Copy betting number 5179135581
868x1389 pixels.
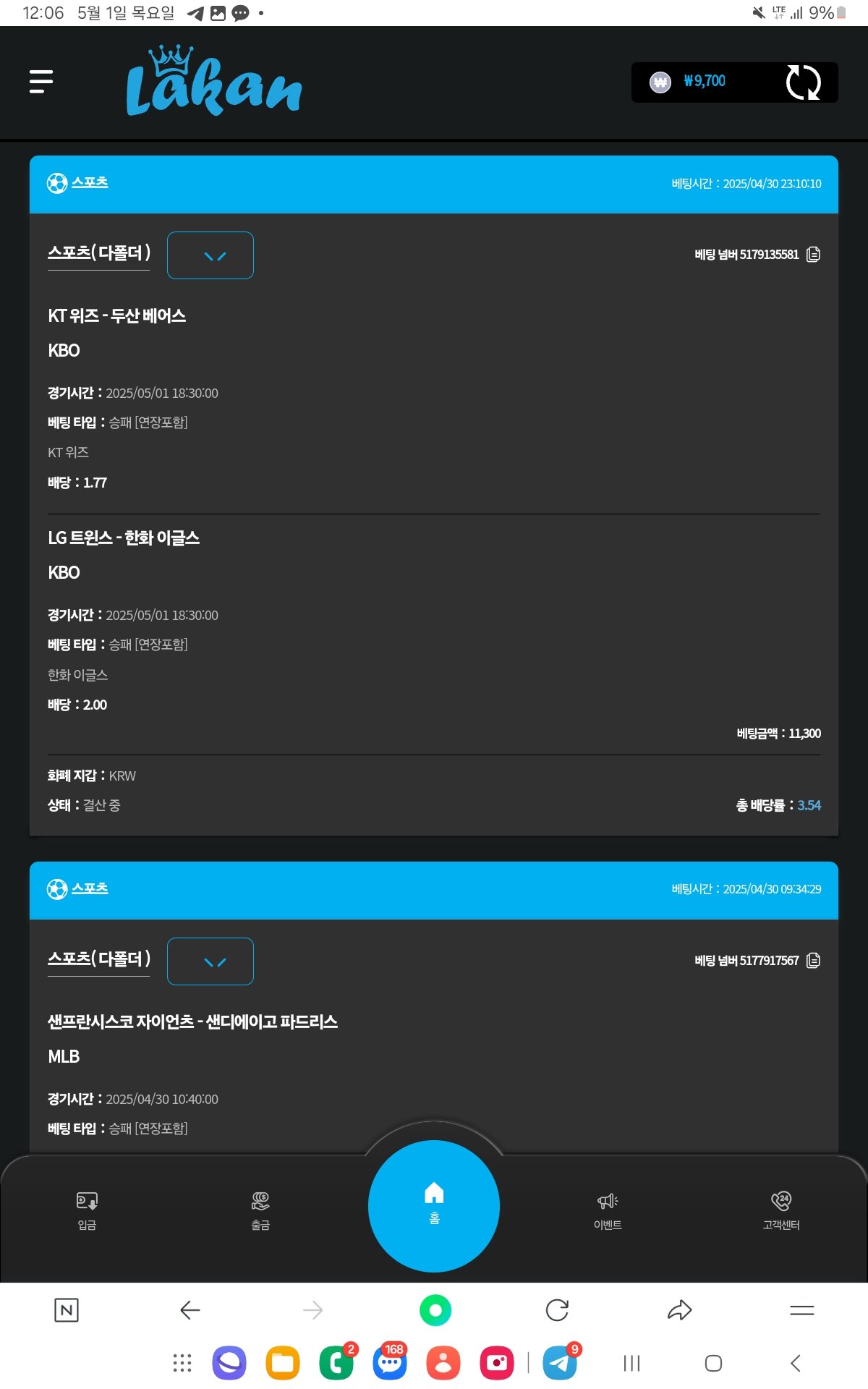[813, 255]
